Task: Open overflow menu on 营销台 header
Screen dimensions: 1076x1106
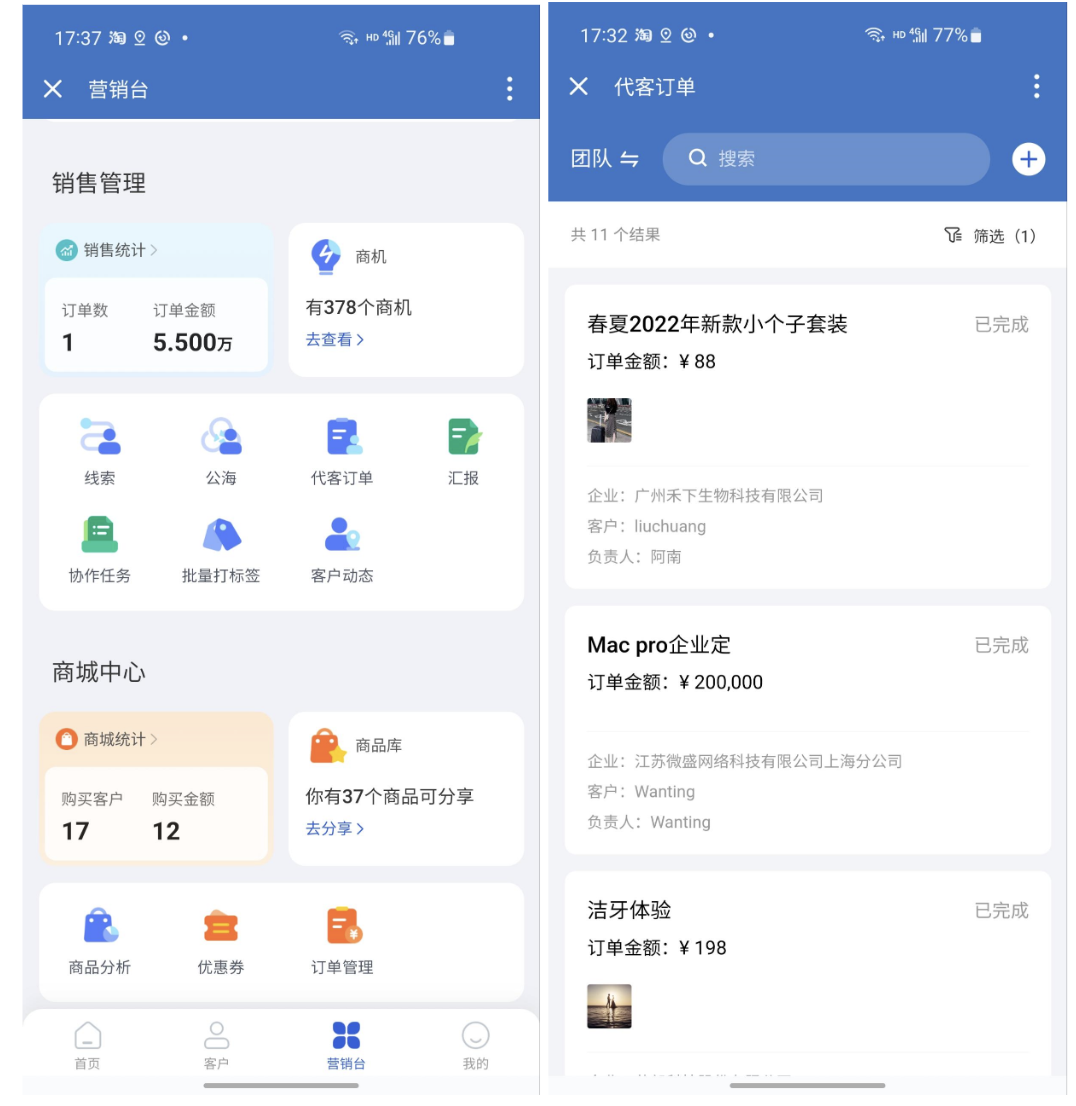Action: (509, 89)
